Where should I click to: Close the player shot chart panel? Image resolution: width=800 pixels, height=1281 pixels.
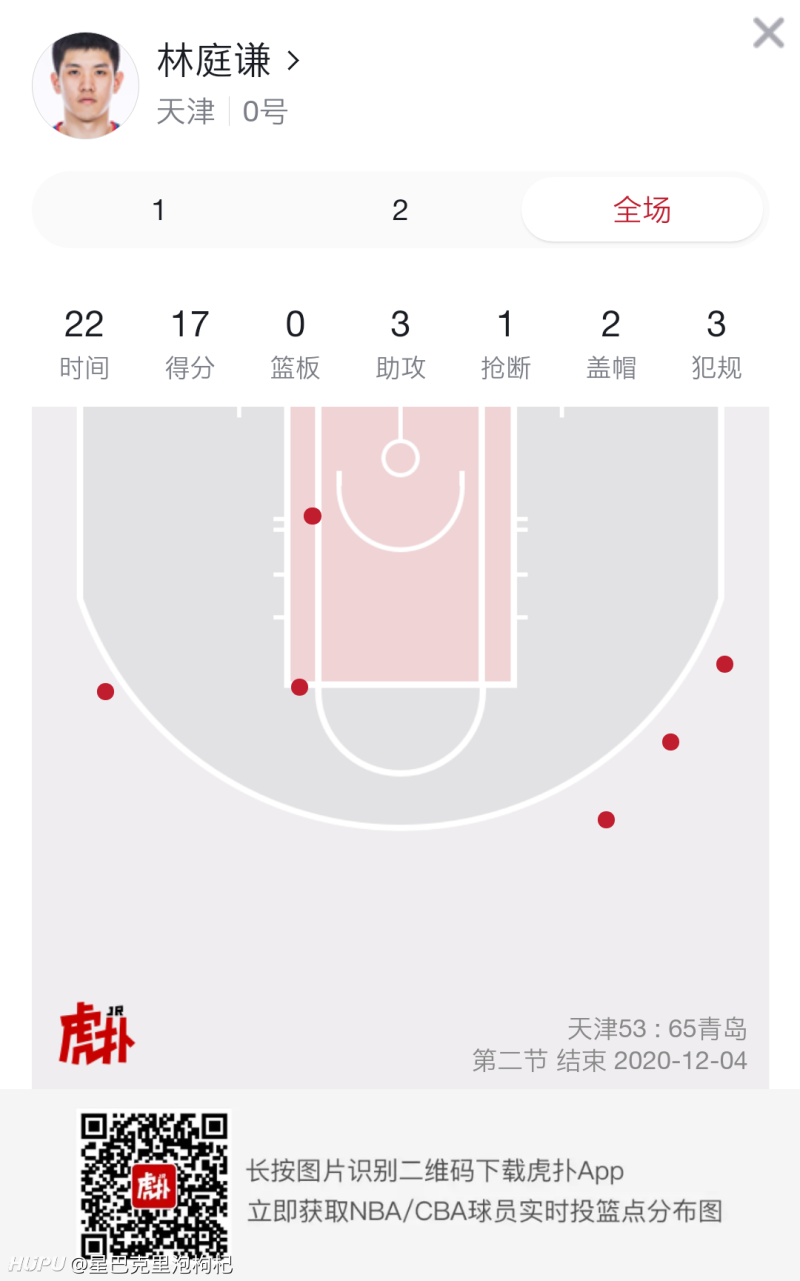pyautogui.click(x=768, y=33)
